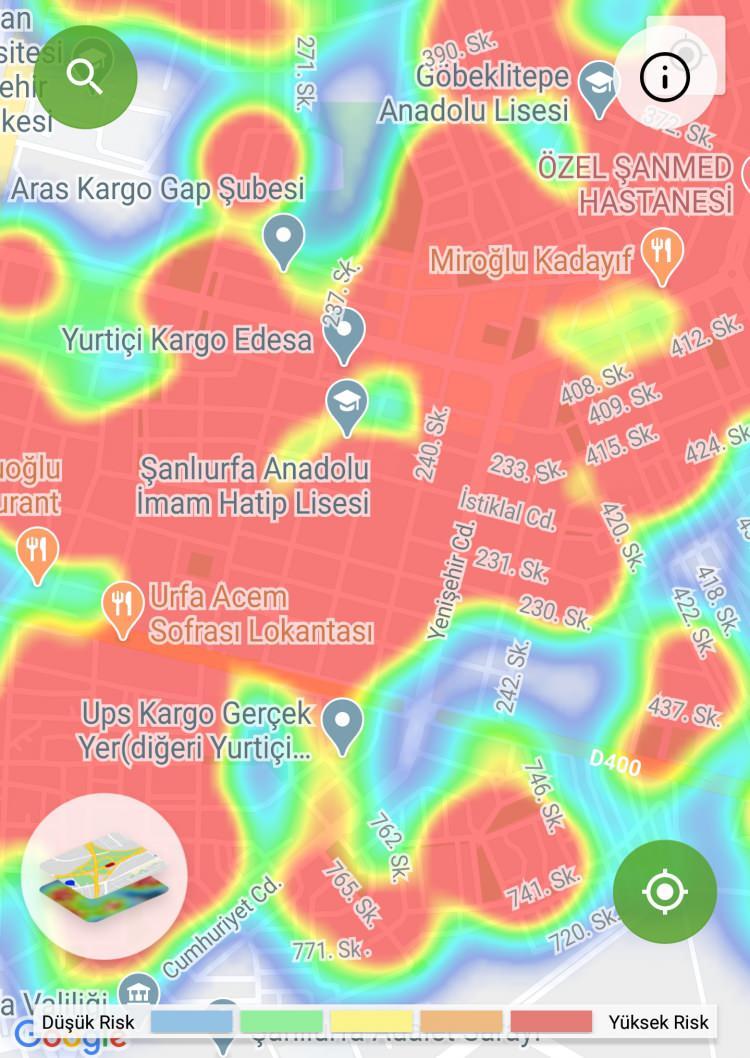Open Şanlıurfa Anadolu İmam Hatip Lisesi marker
Screen dimensions: 750x1058
(x=347, y=404)
